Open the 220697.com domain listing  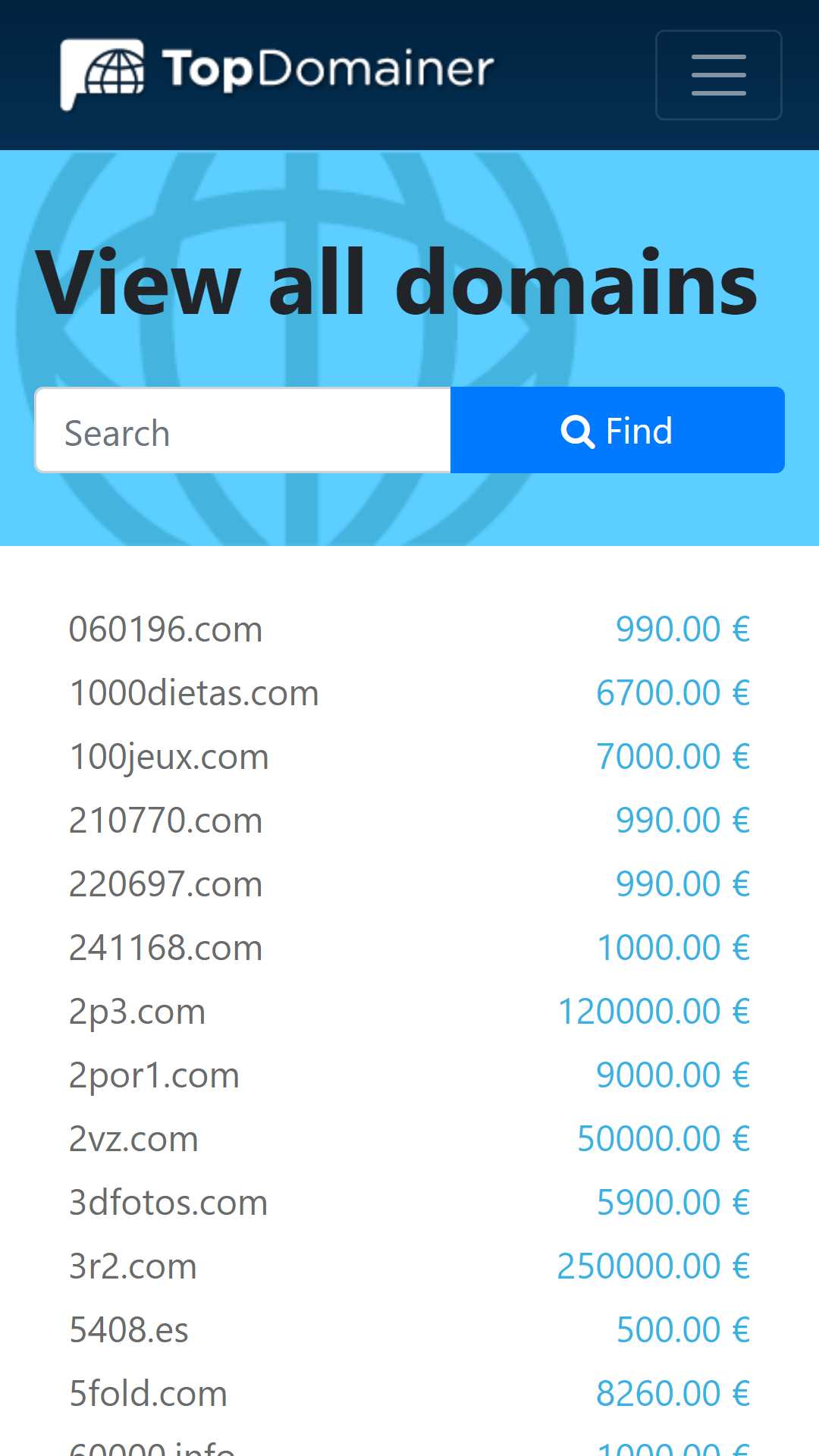165,884
